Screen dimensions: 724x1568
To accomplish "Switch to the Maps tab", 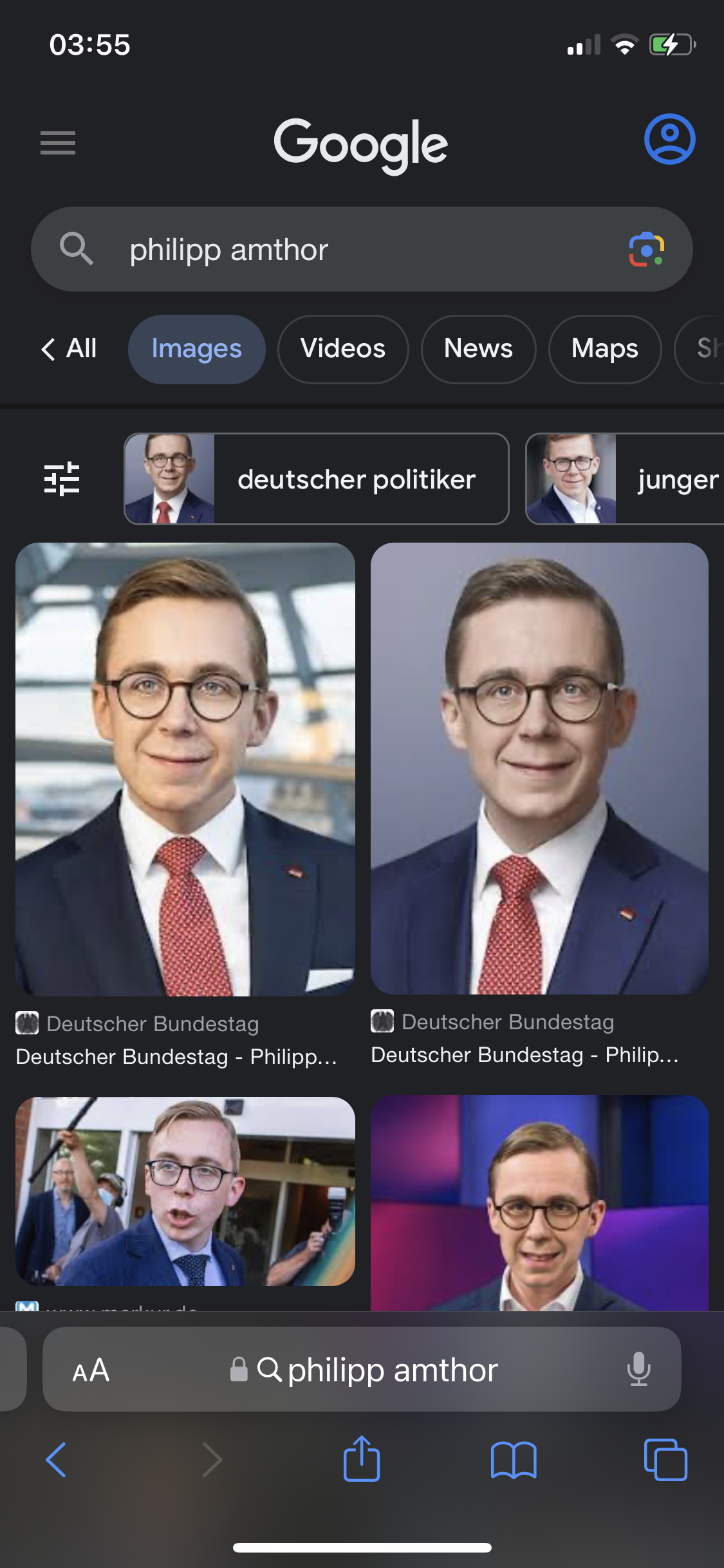I will pos(605,349).
